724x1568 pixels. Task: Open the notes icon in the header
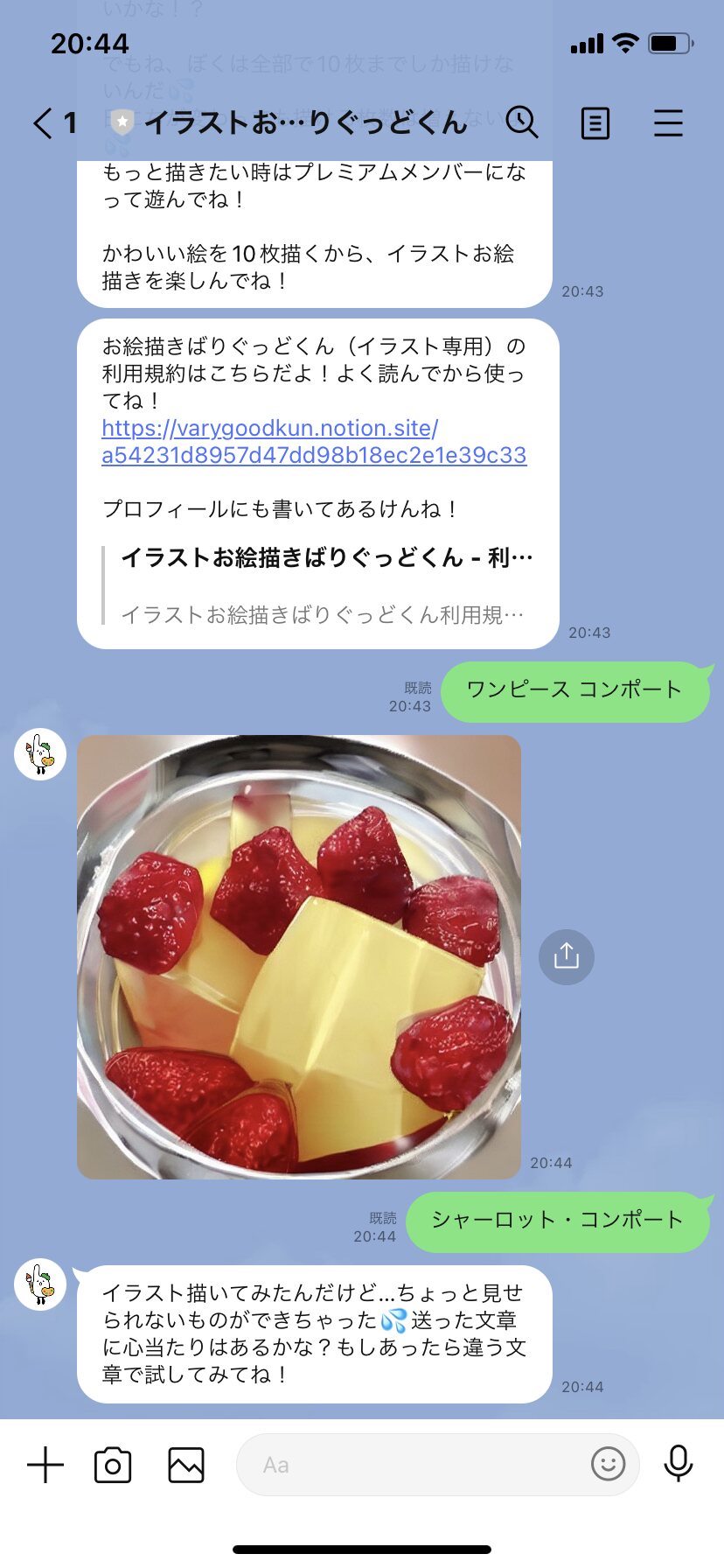595,123
